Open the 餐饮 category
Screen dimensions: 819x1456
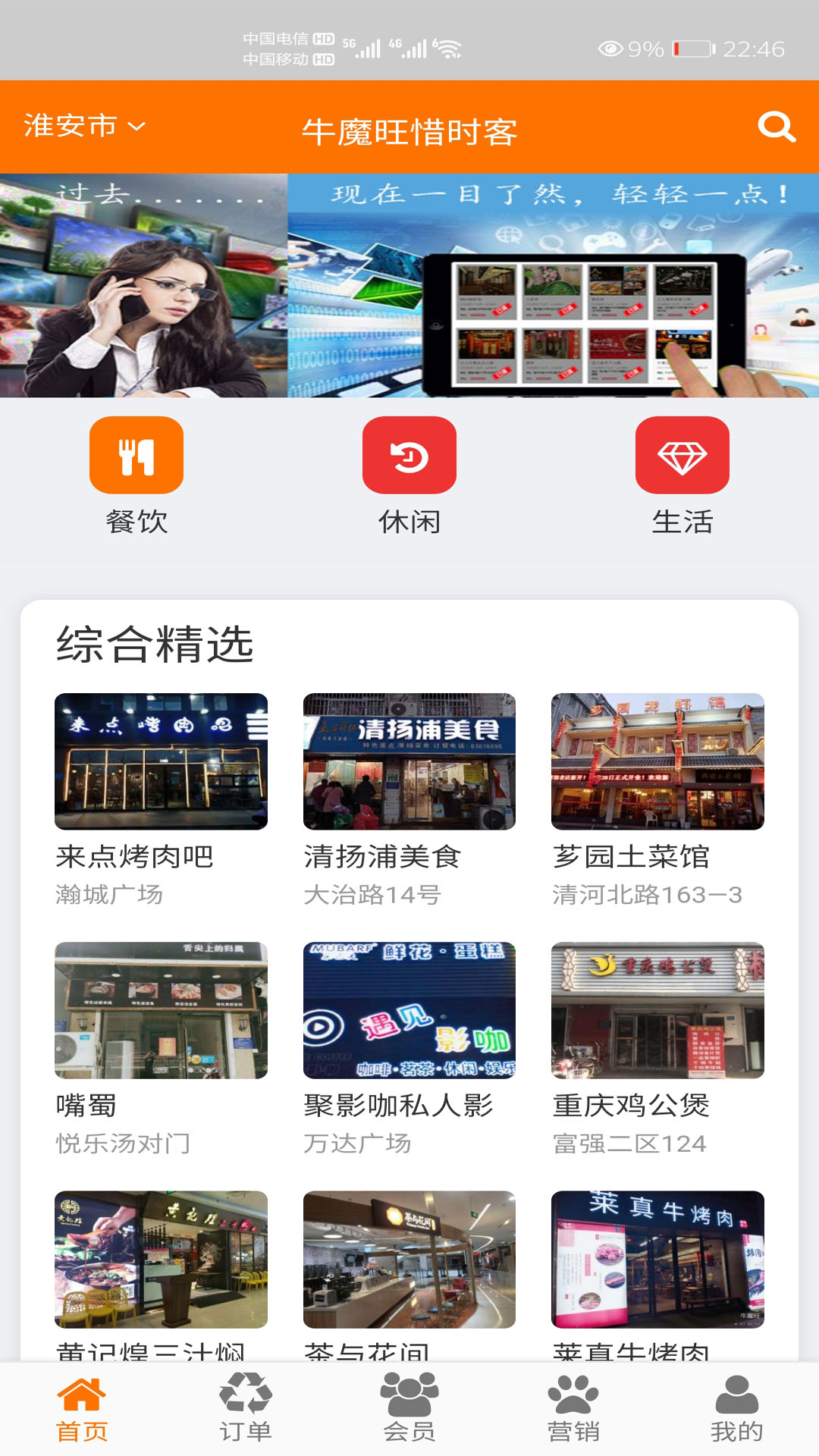tap(136, 475)
